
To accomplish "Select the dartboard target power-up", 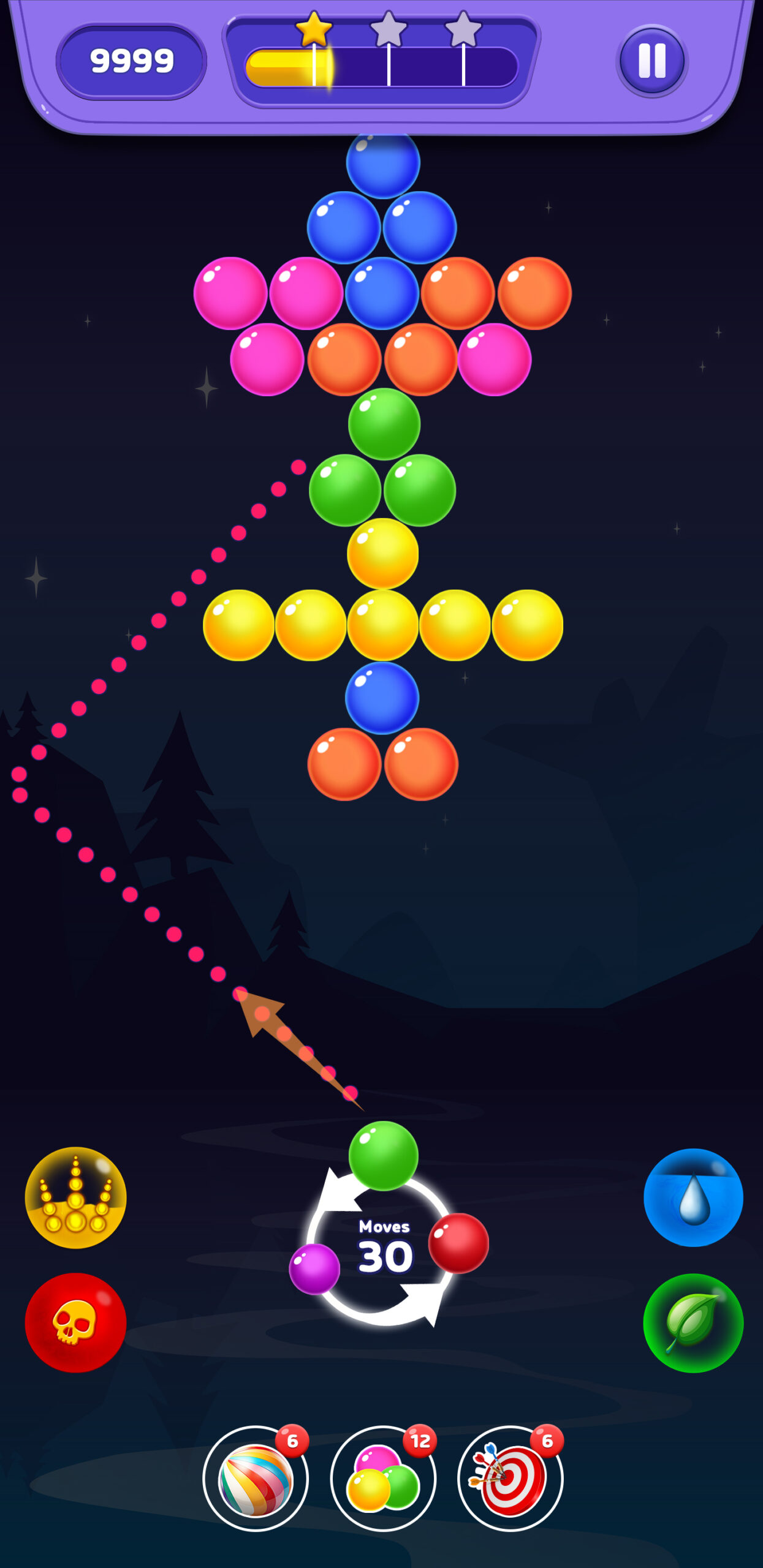I will click(510, 1478).
